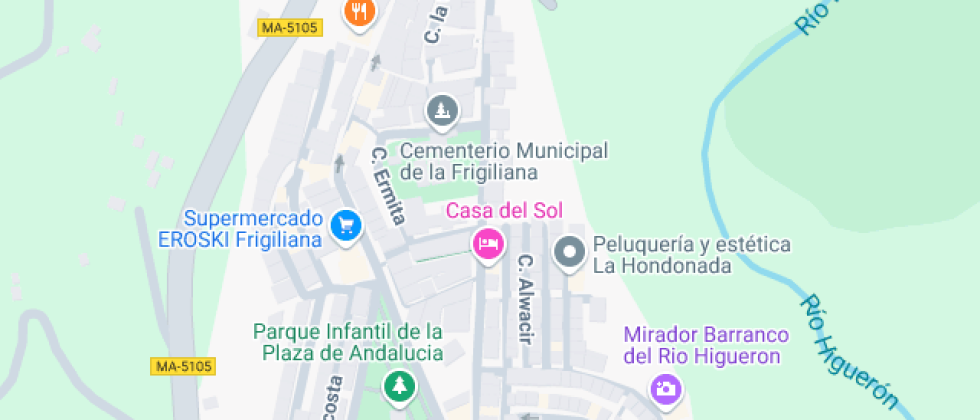This screenshot has width=980, height=420.
Task: Select the Casa del Sol hotel pin
Action: pos(487,242)
